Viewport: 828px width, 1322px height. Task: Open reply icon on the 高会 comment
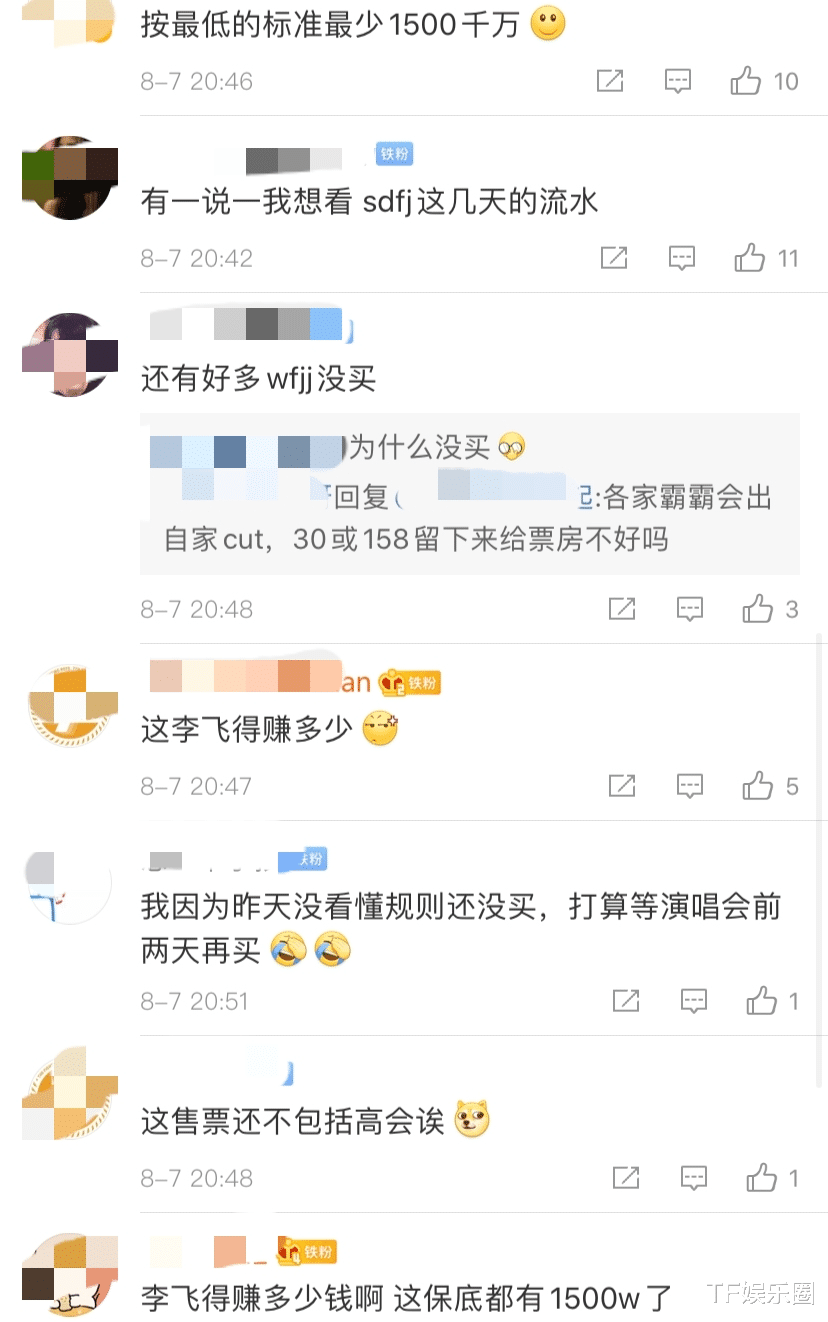coord(694,1177)
